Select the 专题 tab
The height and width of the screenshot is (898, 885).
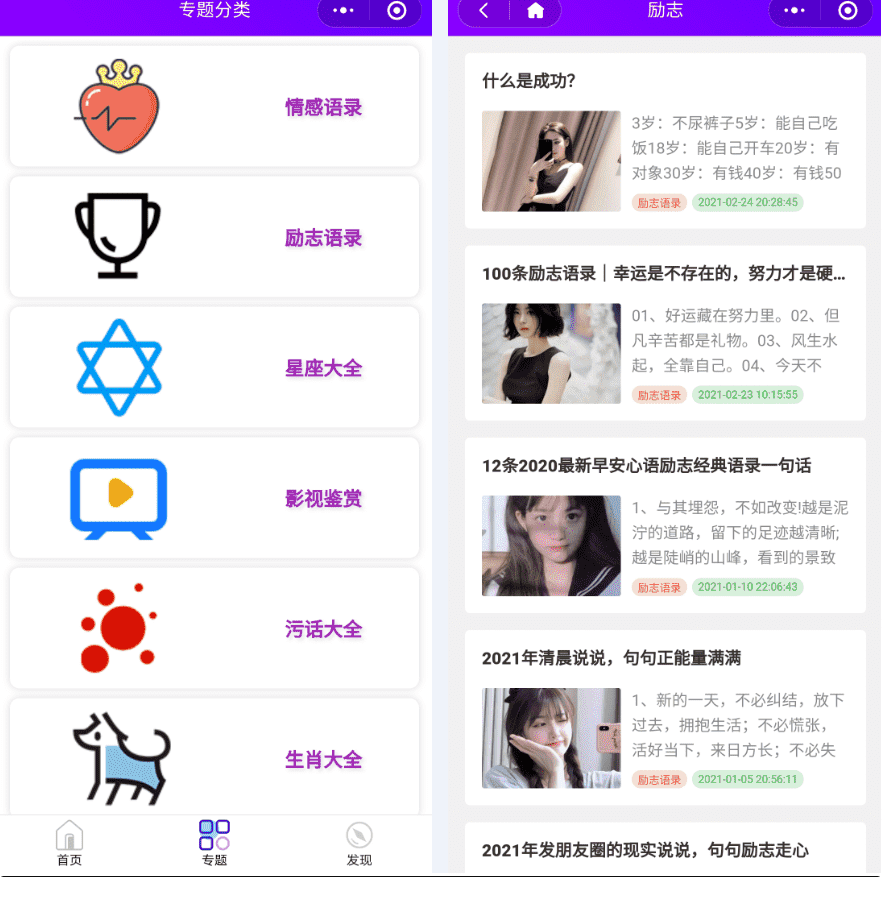pos(214,843)
